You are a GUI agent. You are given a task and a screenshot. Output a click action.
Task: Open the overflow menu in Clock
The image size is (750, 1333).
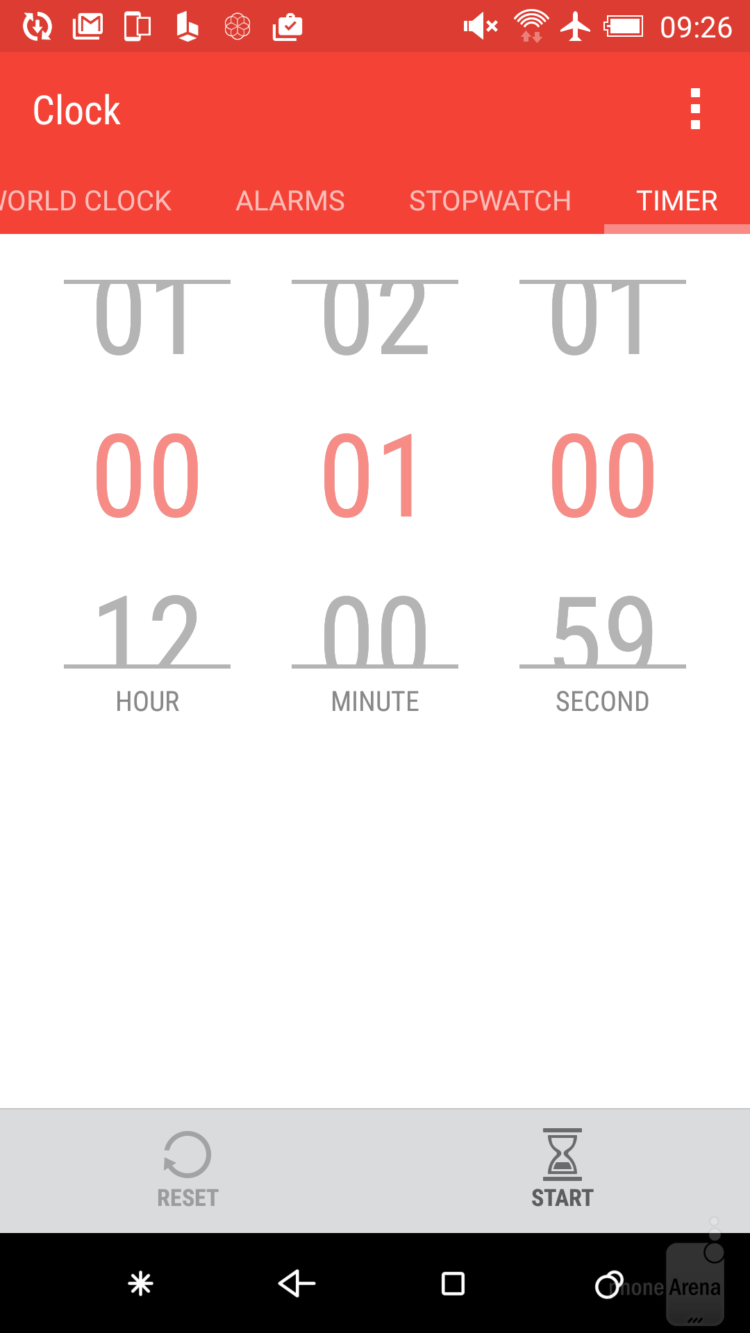[x=695, y=109]
